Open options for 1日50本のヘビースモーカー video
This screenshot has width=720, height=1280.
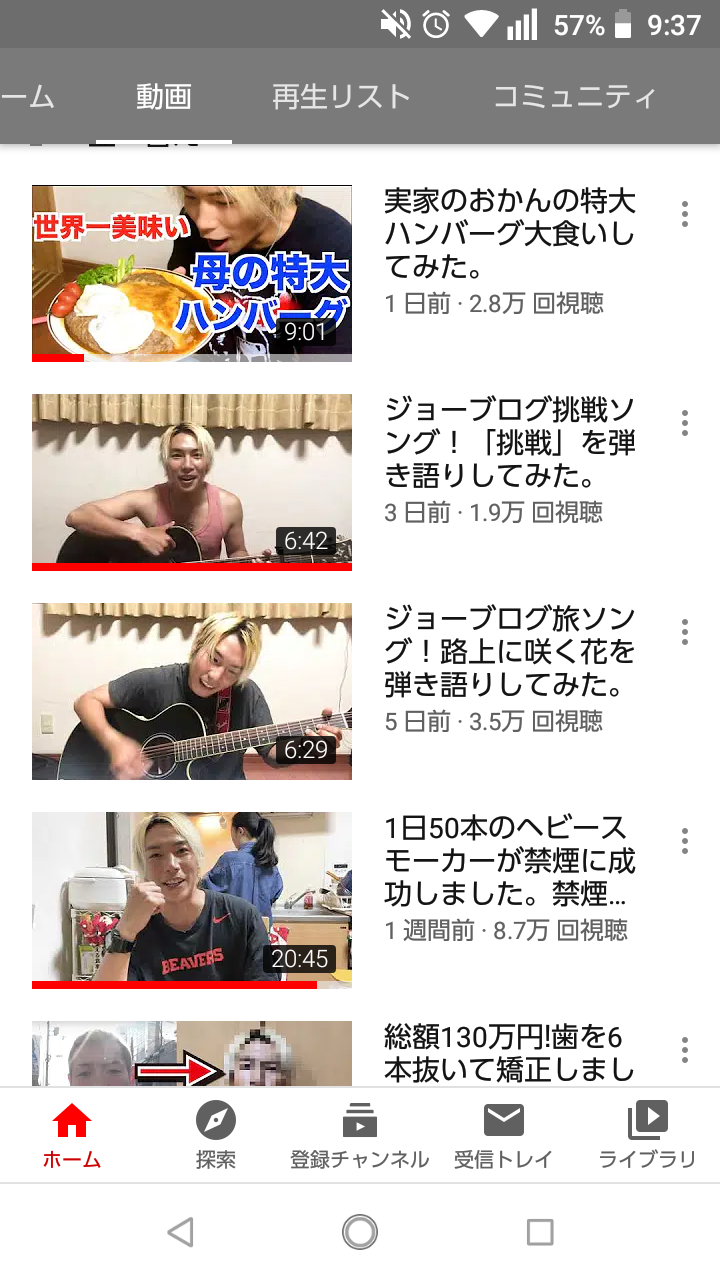(x=685, y=841)
